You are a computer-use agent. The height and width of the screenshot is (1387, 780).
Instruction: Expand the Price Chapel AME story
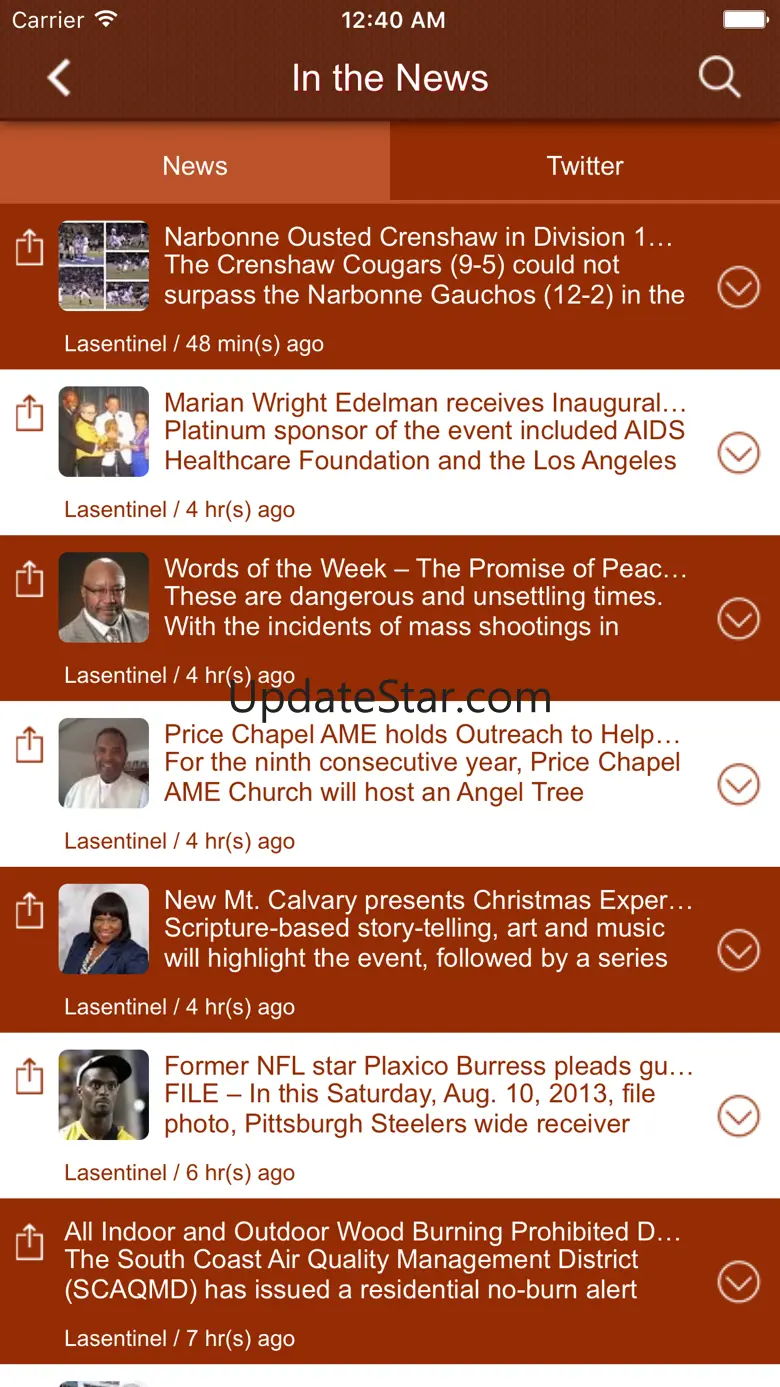(x=739, y=786)
